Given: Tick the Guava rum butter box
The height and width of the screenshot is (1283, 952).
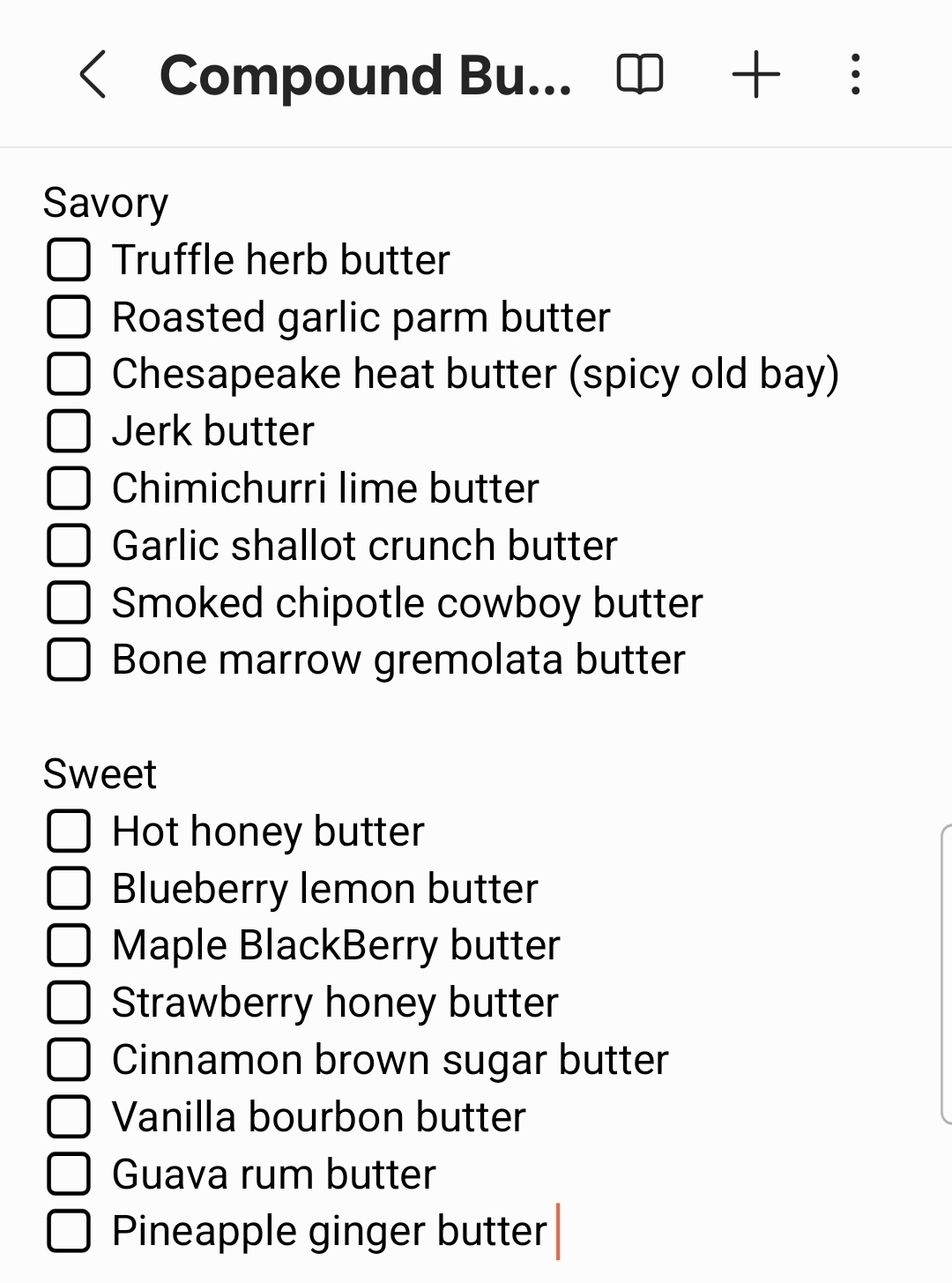Looking at the screenshot, I should pos(69,1175).
